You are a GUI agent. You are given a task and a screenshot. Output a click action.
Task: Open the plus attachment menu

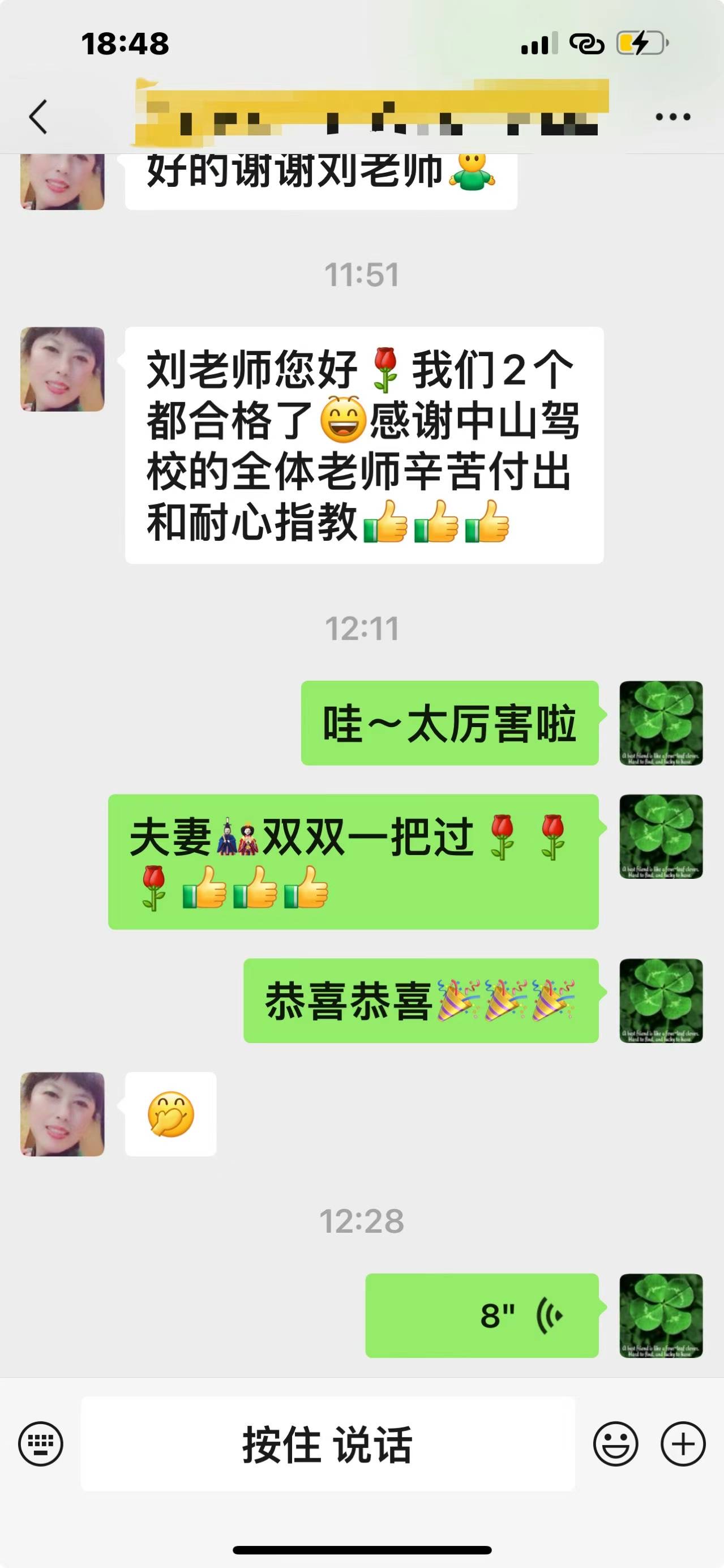coord(683,1443)
